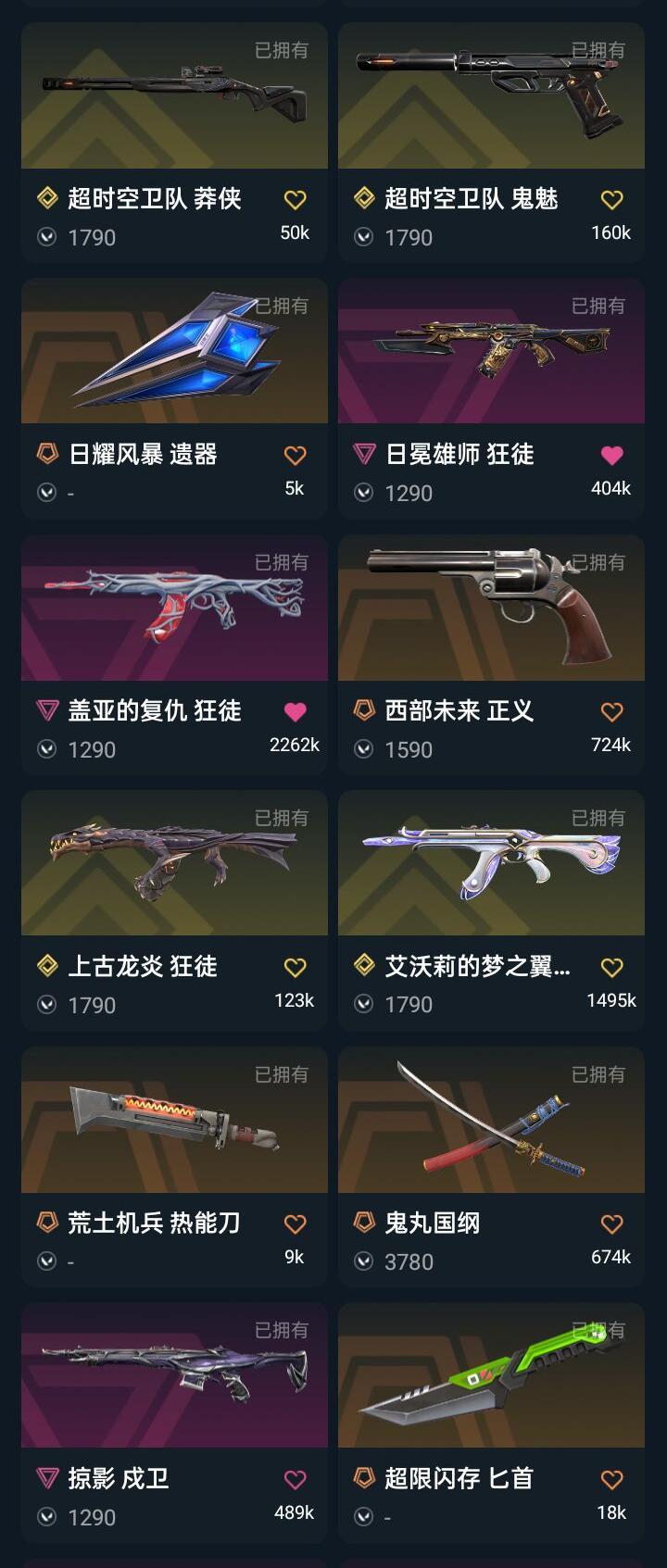
Task: Like the 艾沃莉的梦之翼 skin
Action: click(x=611, y=967)
